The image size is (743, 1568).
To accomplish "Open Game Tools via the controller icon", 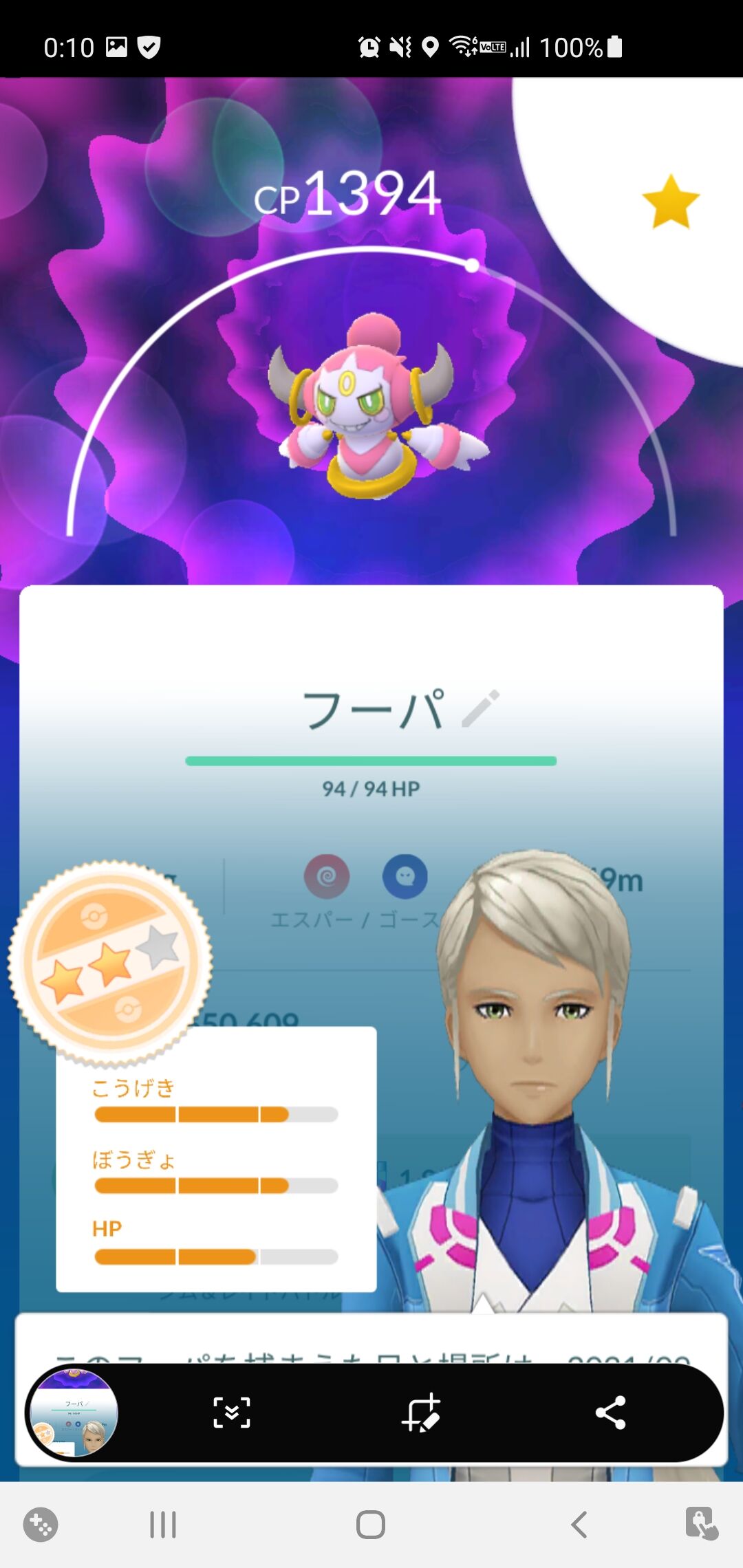I will pyautogui.click(x=41, y=1523).
